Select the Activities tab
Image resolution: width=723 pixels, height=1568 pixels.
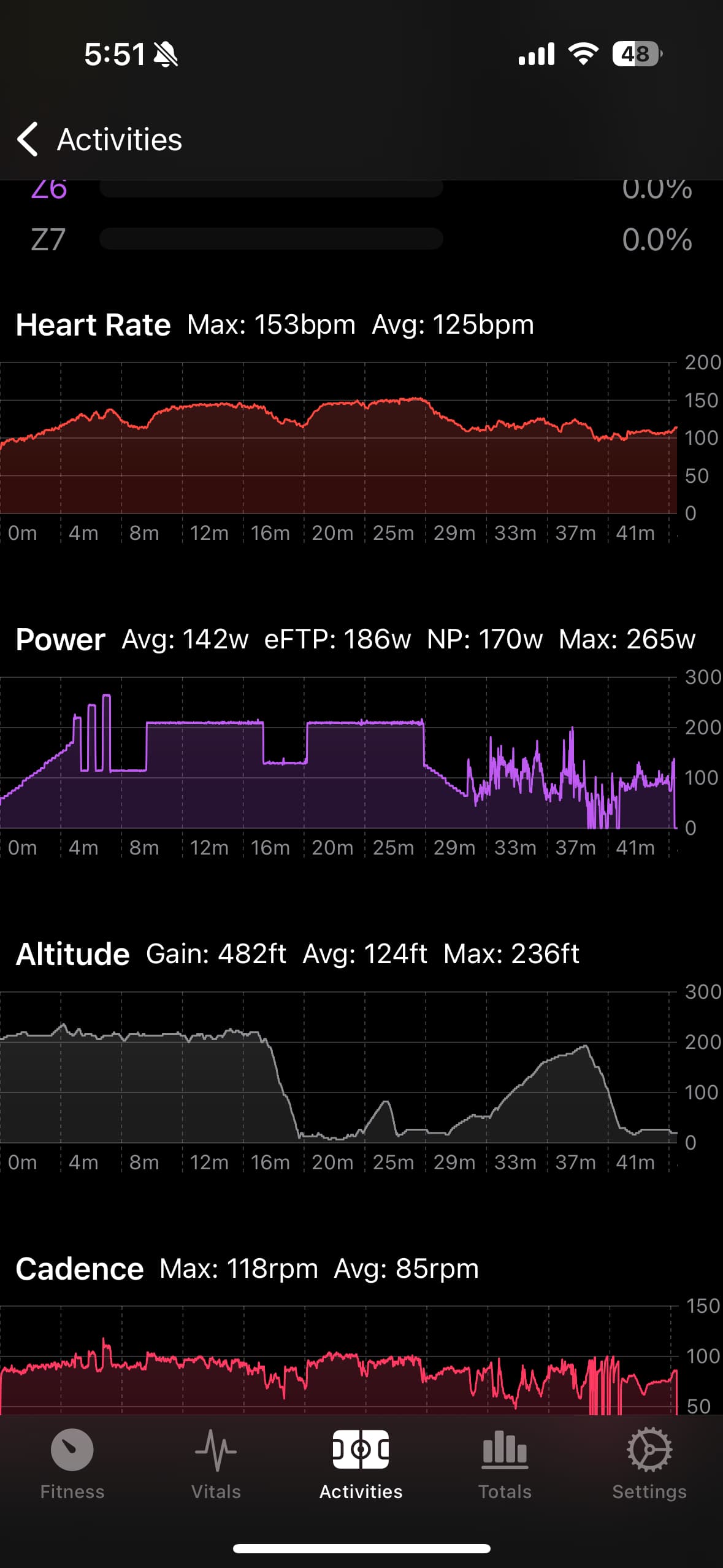(361, 1465)
